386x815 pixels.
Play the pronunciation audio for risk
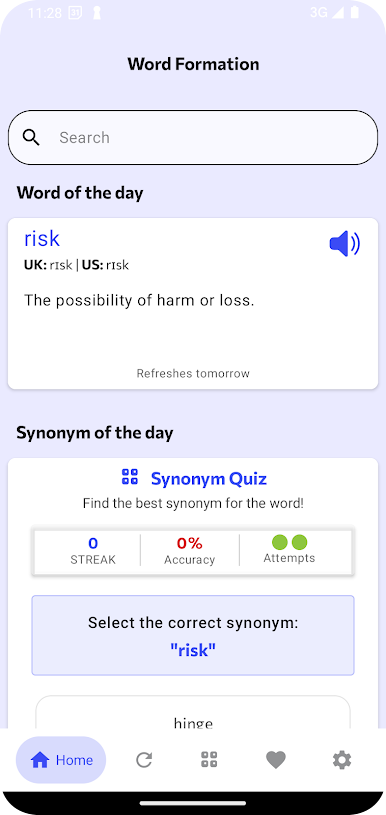[x=344, y=243]
